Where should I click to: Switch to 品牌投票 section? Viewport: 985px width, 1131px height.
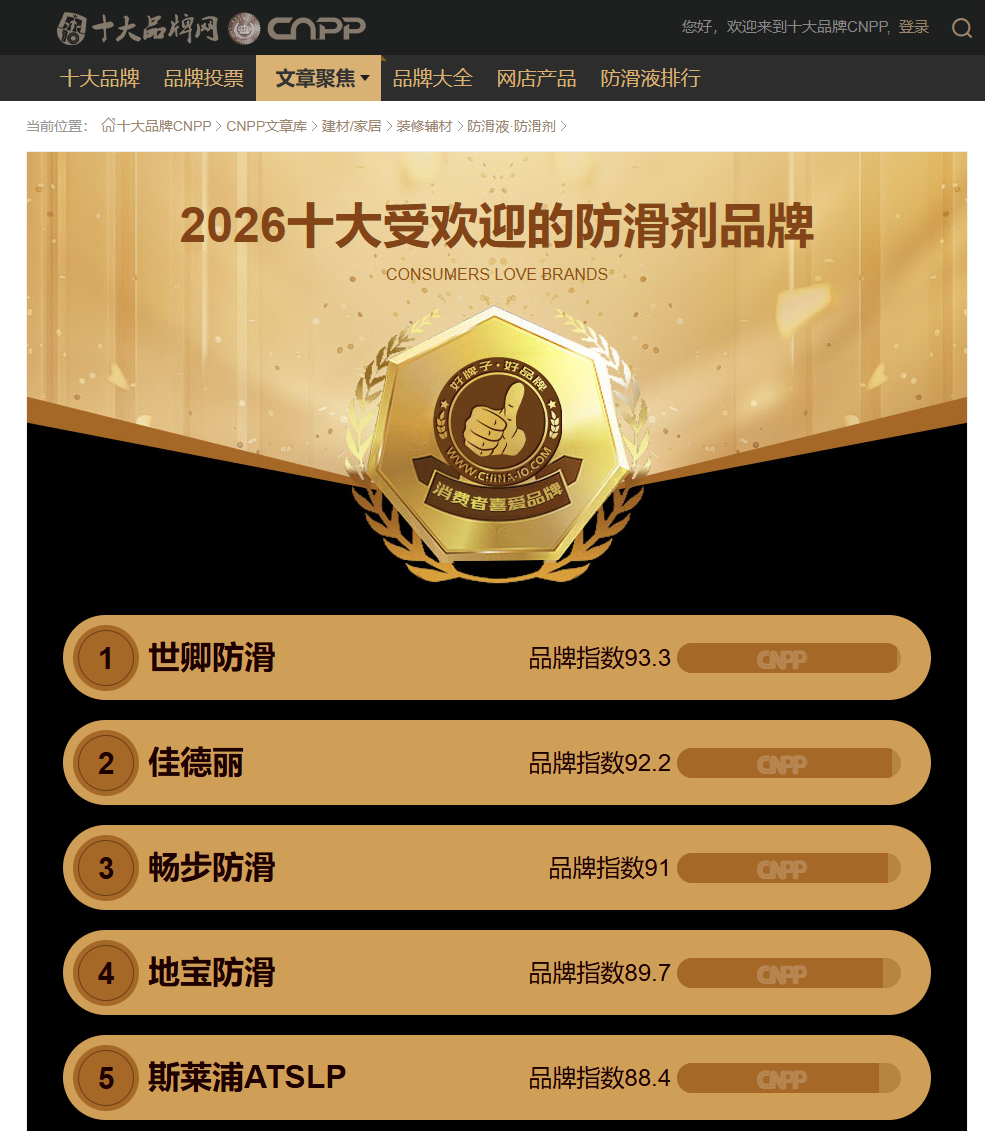click(x=204, y=79)
